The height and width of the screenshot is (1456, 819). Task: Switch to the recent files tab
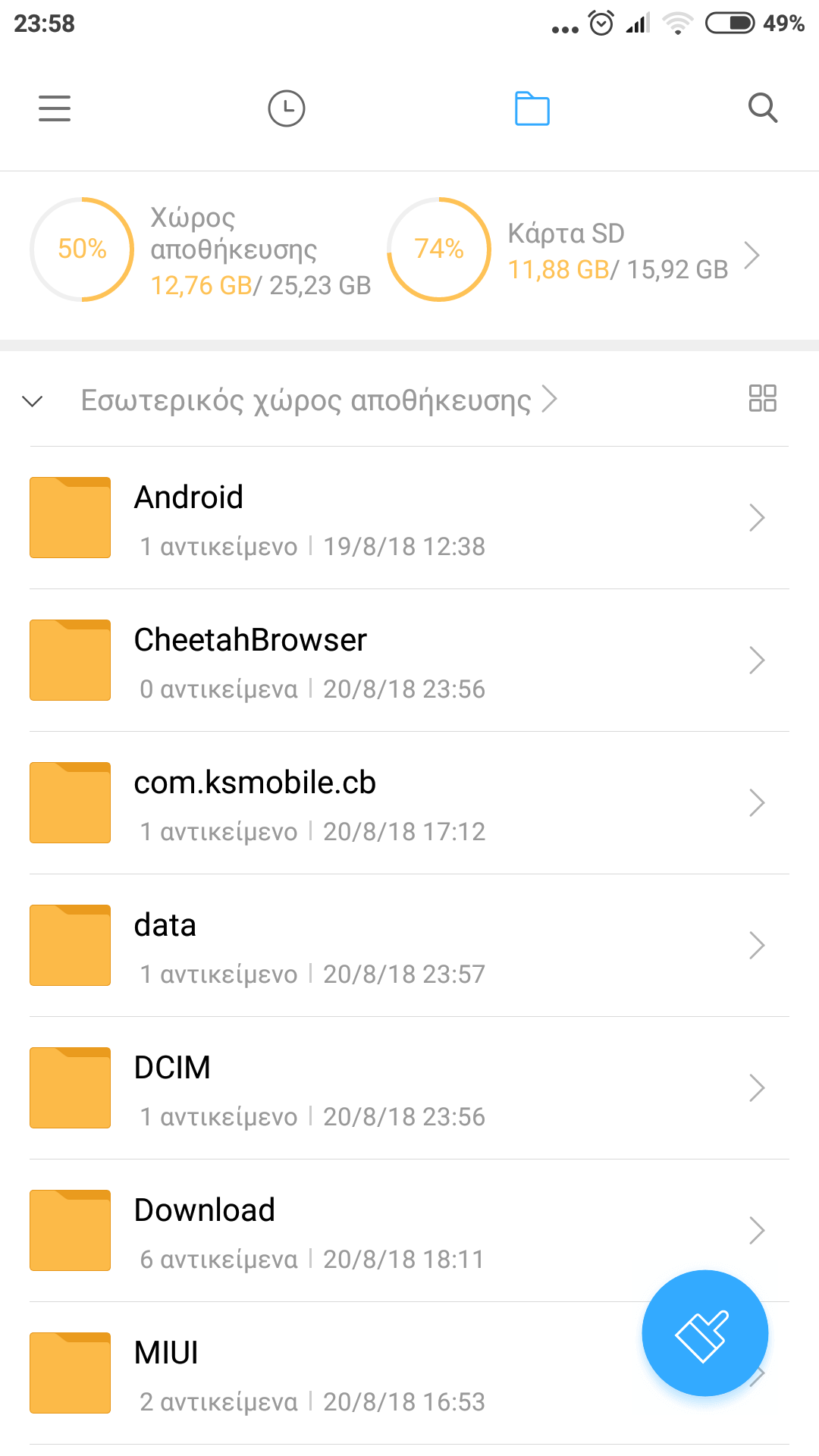(x=287, y=108)
